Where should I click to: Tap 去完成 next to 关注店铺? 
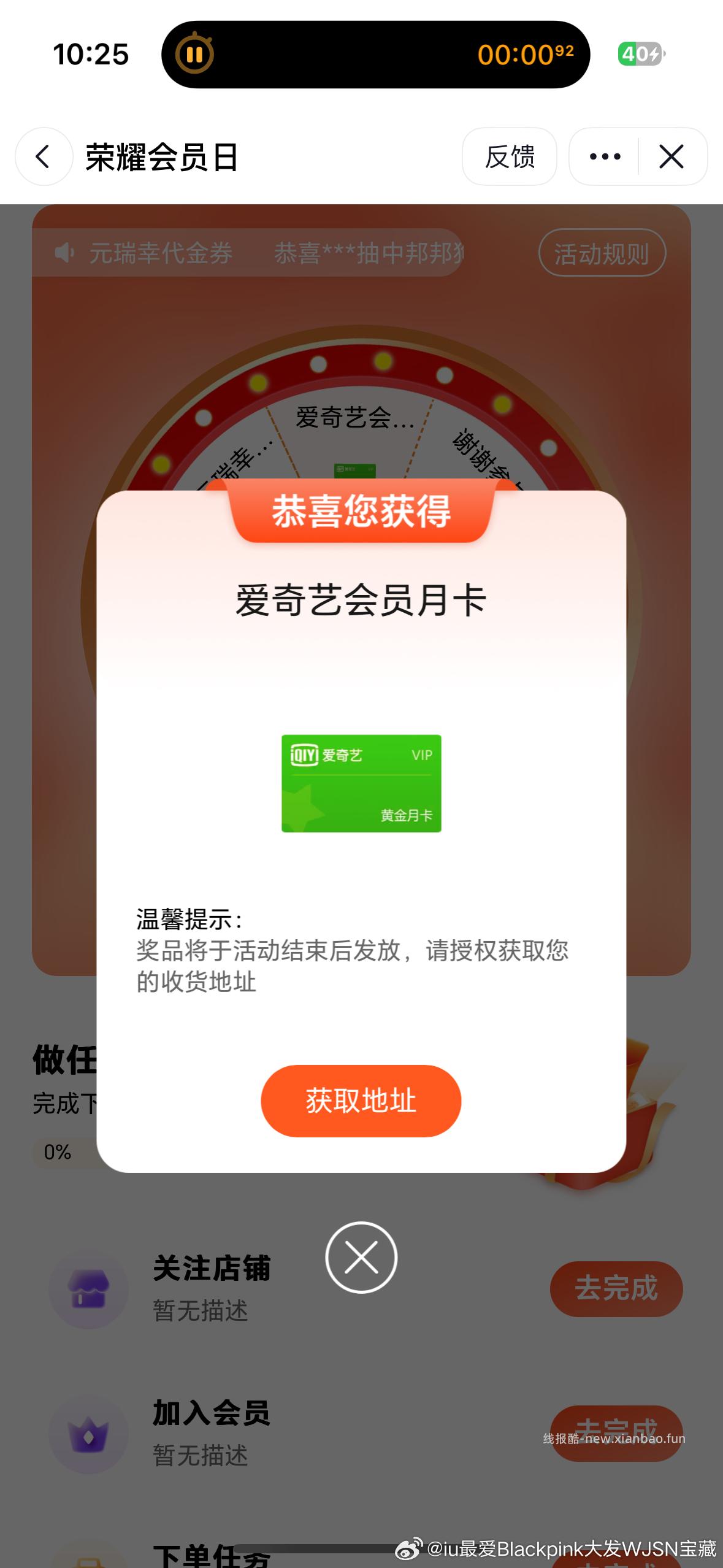pos(616,1289)
